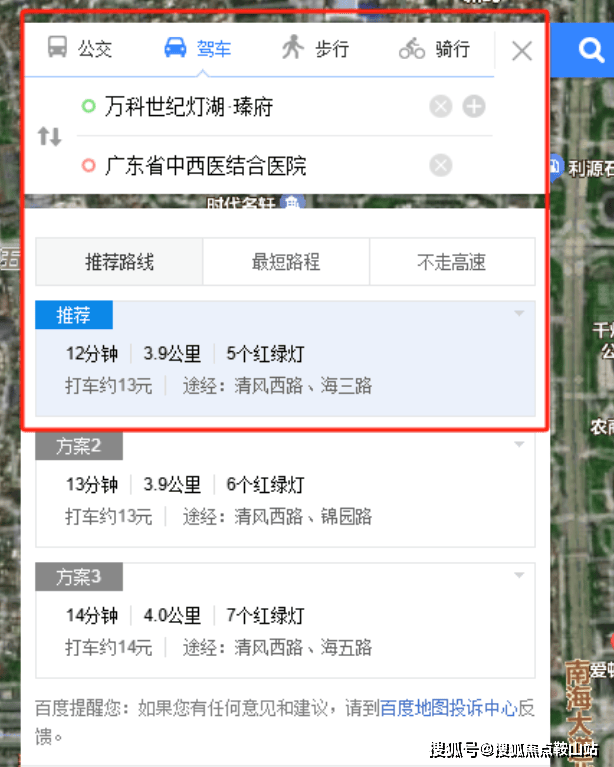Clear the destination 广东省中西医结合医院
Screen dimensions: 614x767
coord(441,165)
